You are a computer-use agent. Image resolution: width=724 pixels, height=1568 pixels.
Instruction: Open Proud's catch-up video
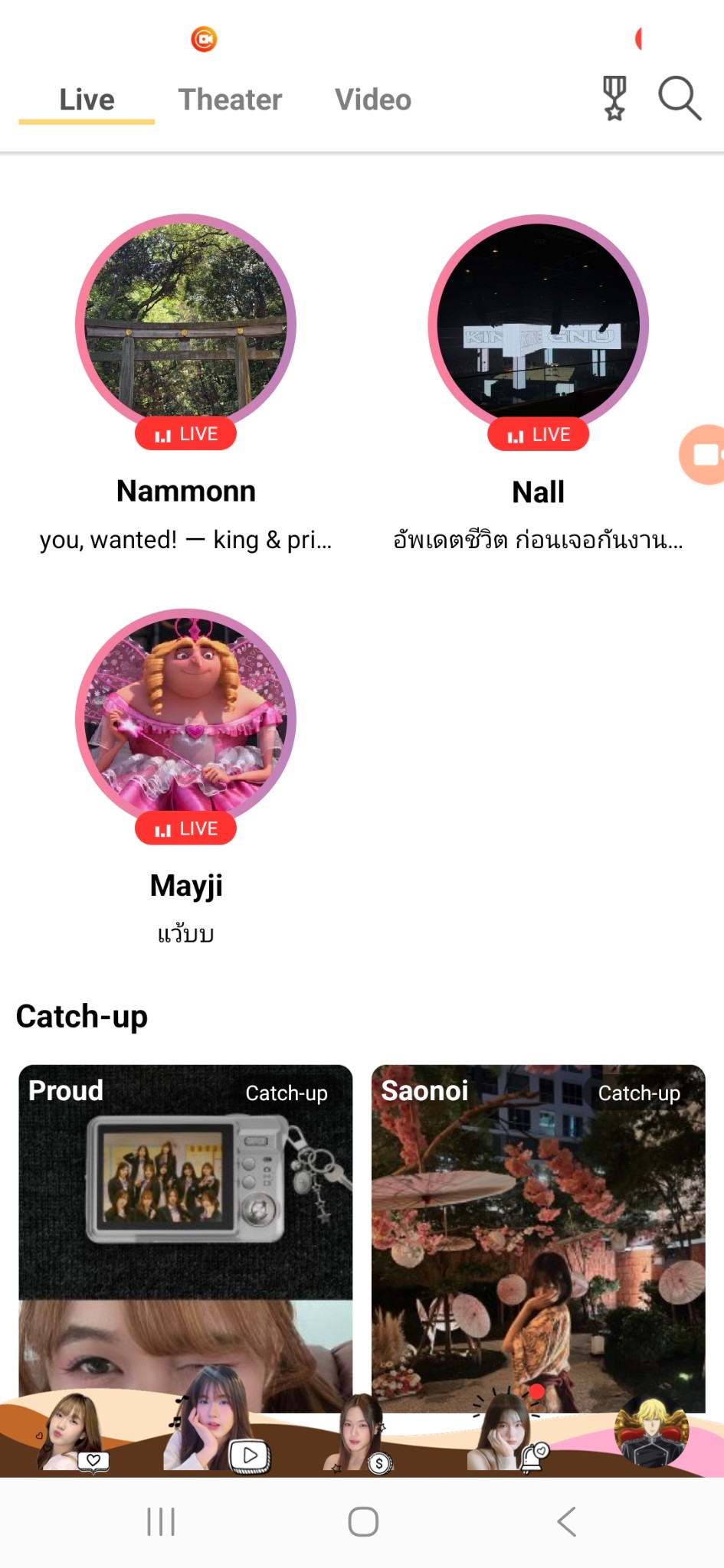[x=185, y=1236]
